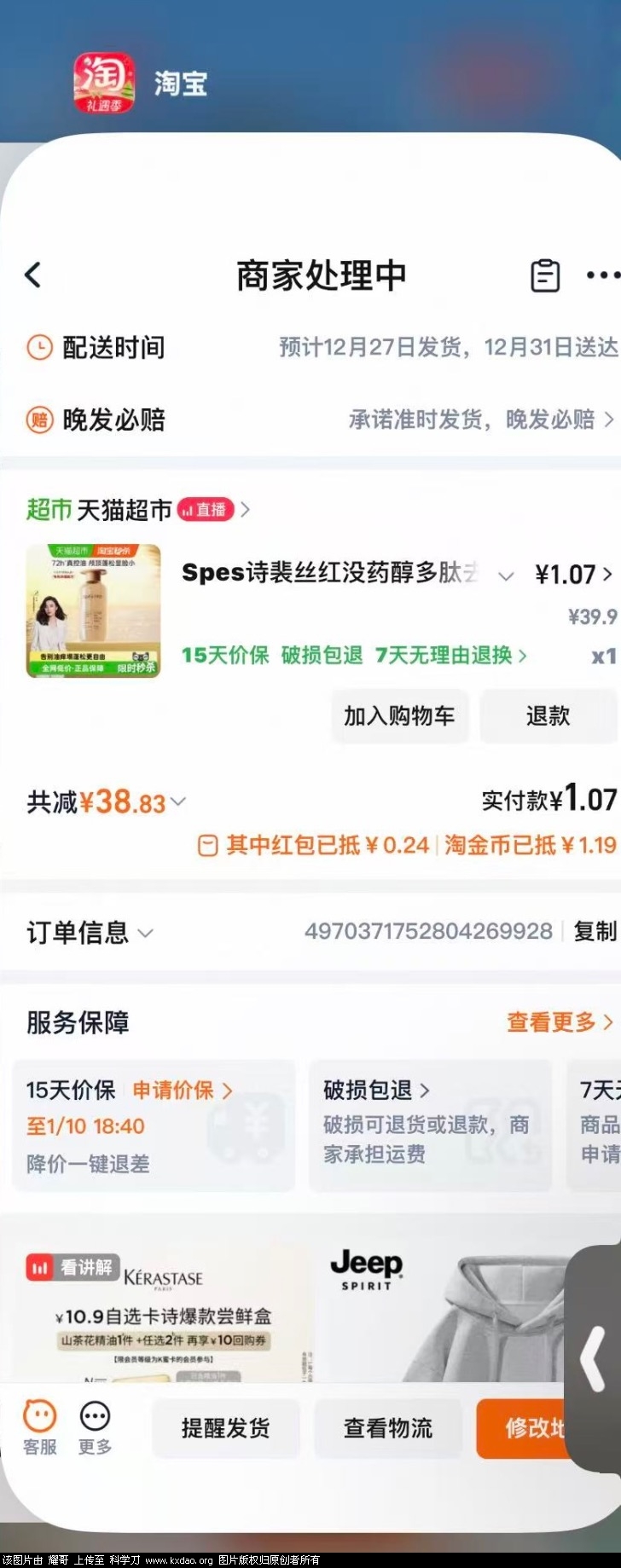The height and width of the screenshot is (1568, 621).
Task: Open the 更多 options
Action: (95, 1427)
